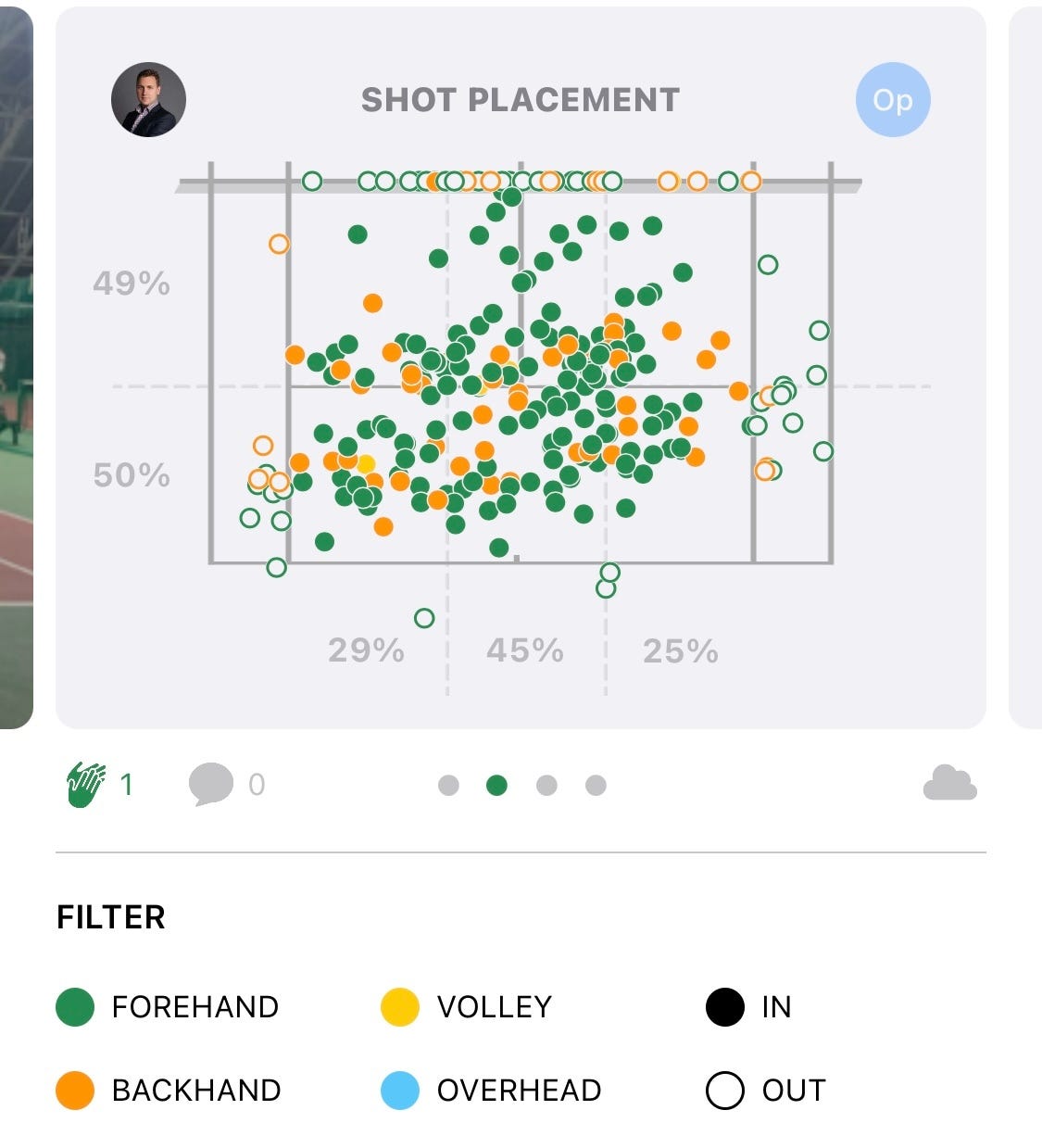1042x1148 pixels.
Task: Applaud this match with the clap icon
Action: [86, 785]
